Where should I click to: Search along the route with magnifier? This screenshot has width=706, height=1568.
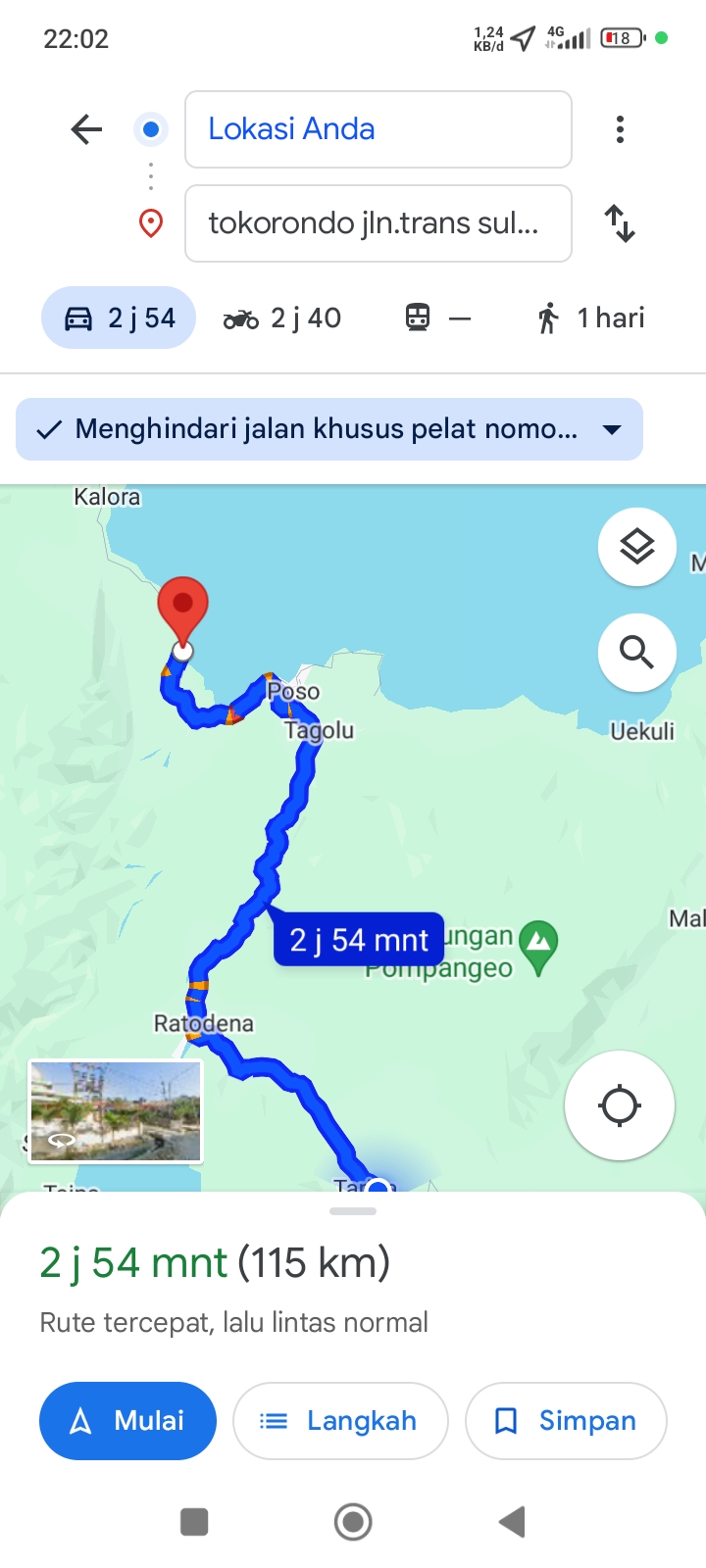point(637,652)
